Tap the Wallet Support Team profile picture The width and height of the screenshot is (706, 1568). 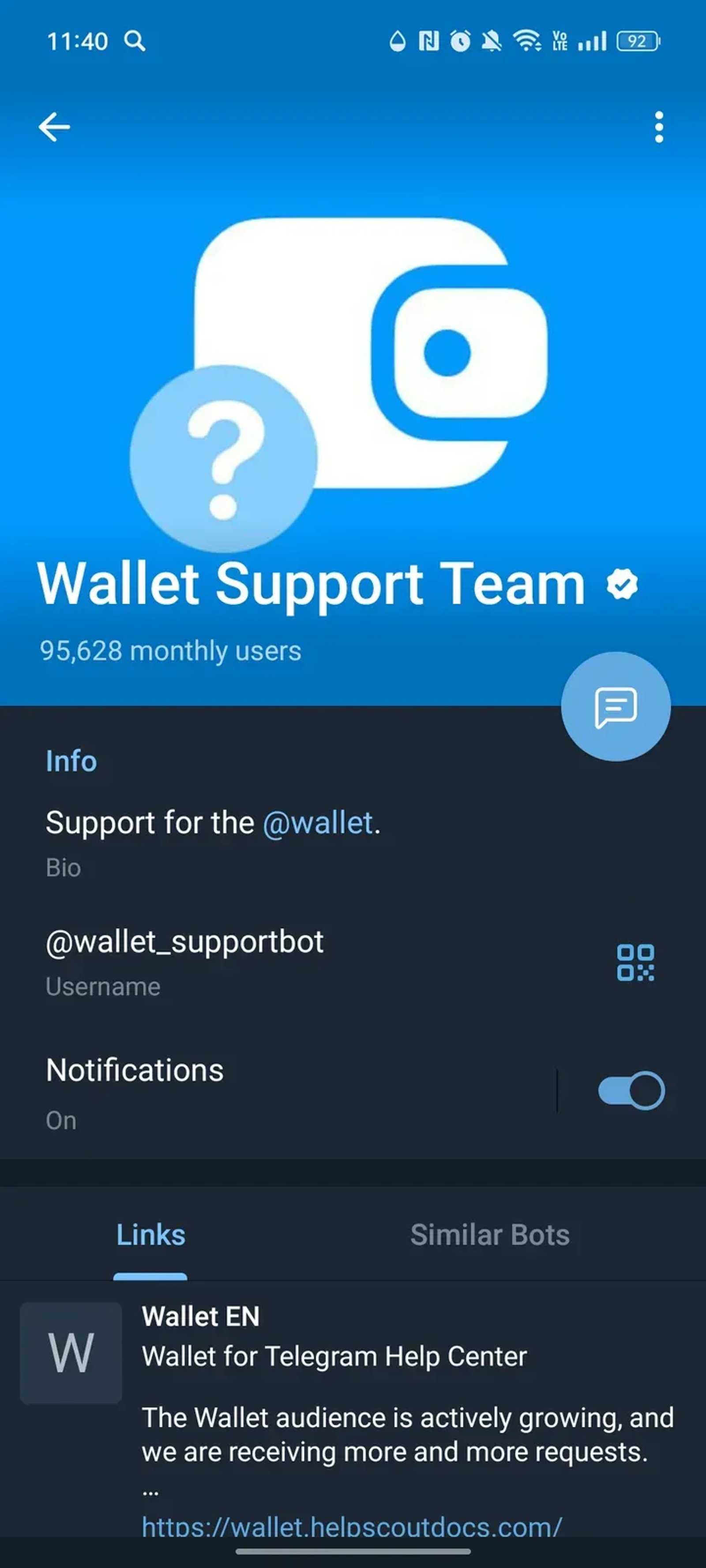(x=353, y=377)
